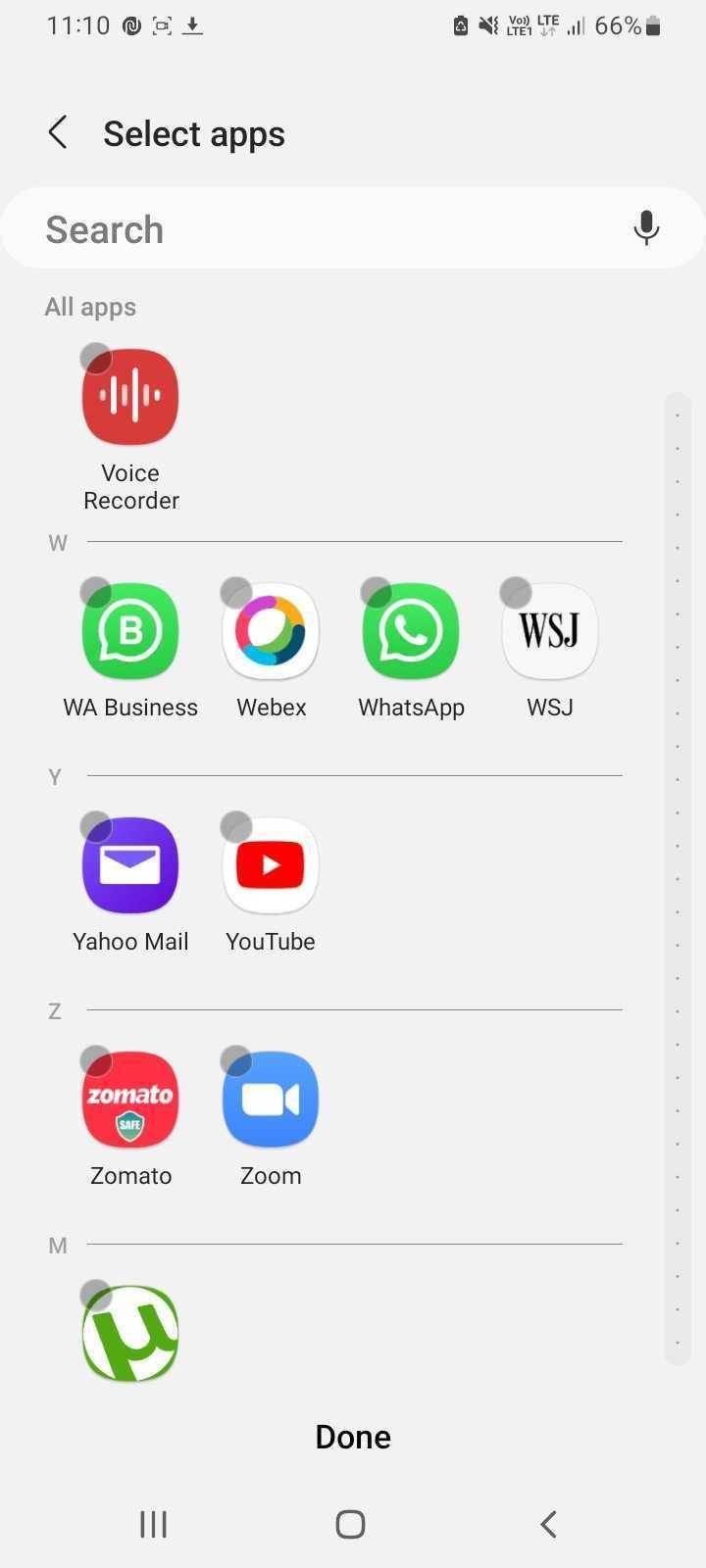Select WhatsApp from the list
Image resolution: width=706 pixels, height=1568 pixels.
(411, 632)
